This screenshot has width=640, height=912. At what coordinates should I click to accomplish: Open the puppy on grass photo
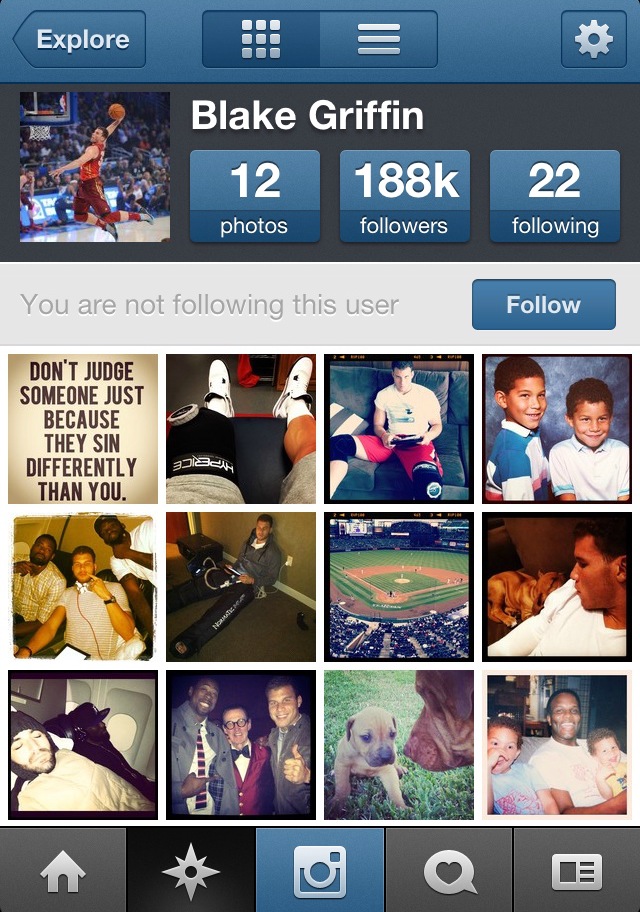pos(398,745)
